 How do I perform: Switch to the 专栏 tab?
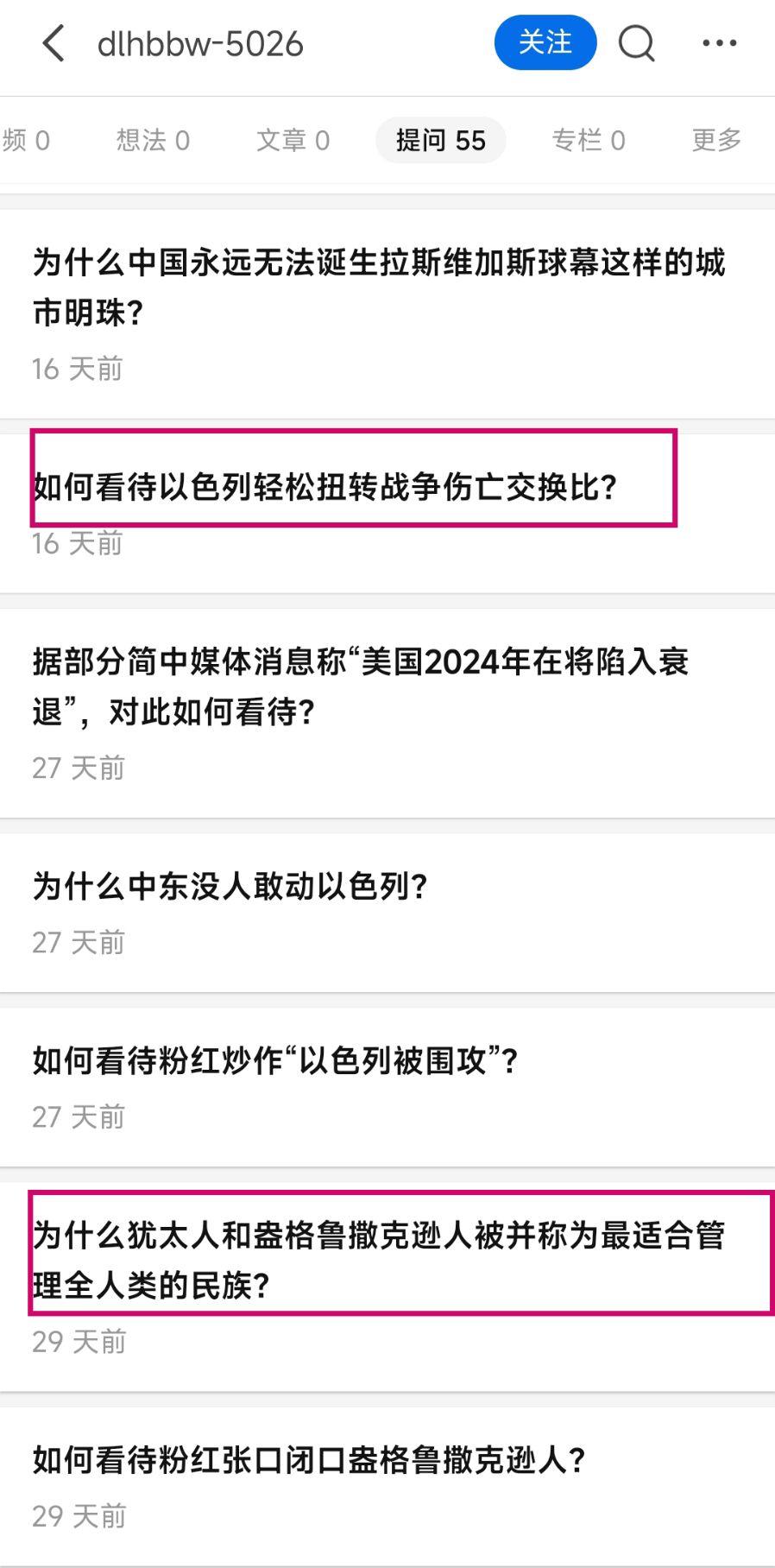[588, 140]
